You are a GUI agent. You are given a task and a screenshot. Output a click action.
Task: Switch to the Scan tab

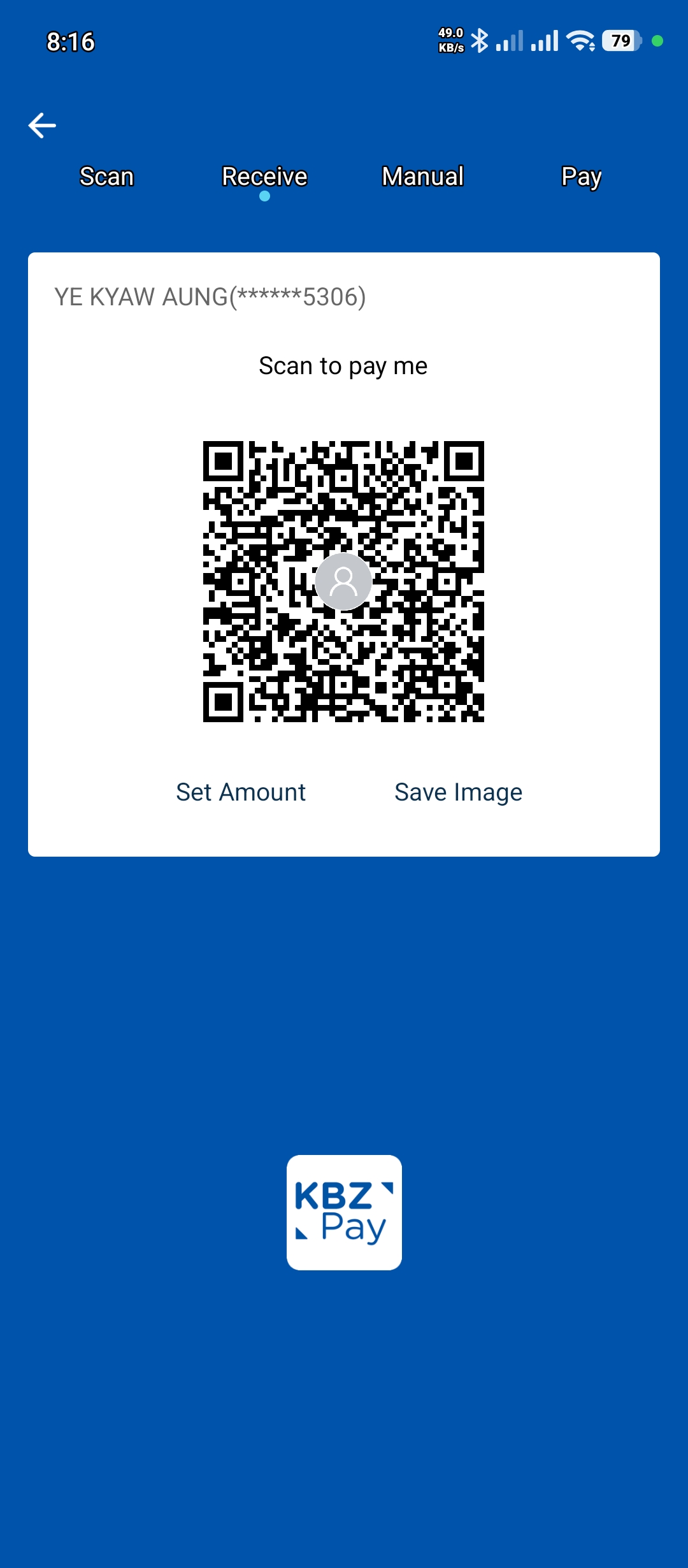[x=106, y=177]
